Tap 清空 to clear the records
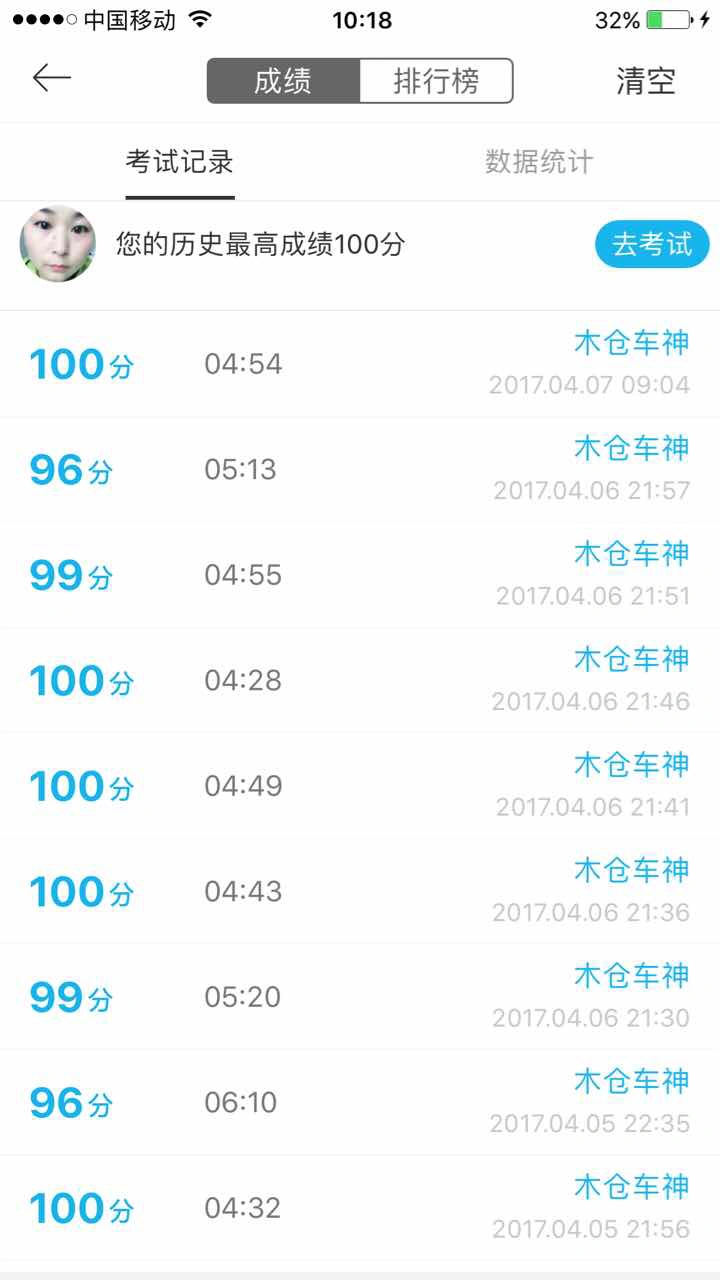720x1280 pixels. (x=646, y=81)
